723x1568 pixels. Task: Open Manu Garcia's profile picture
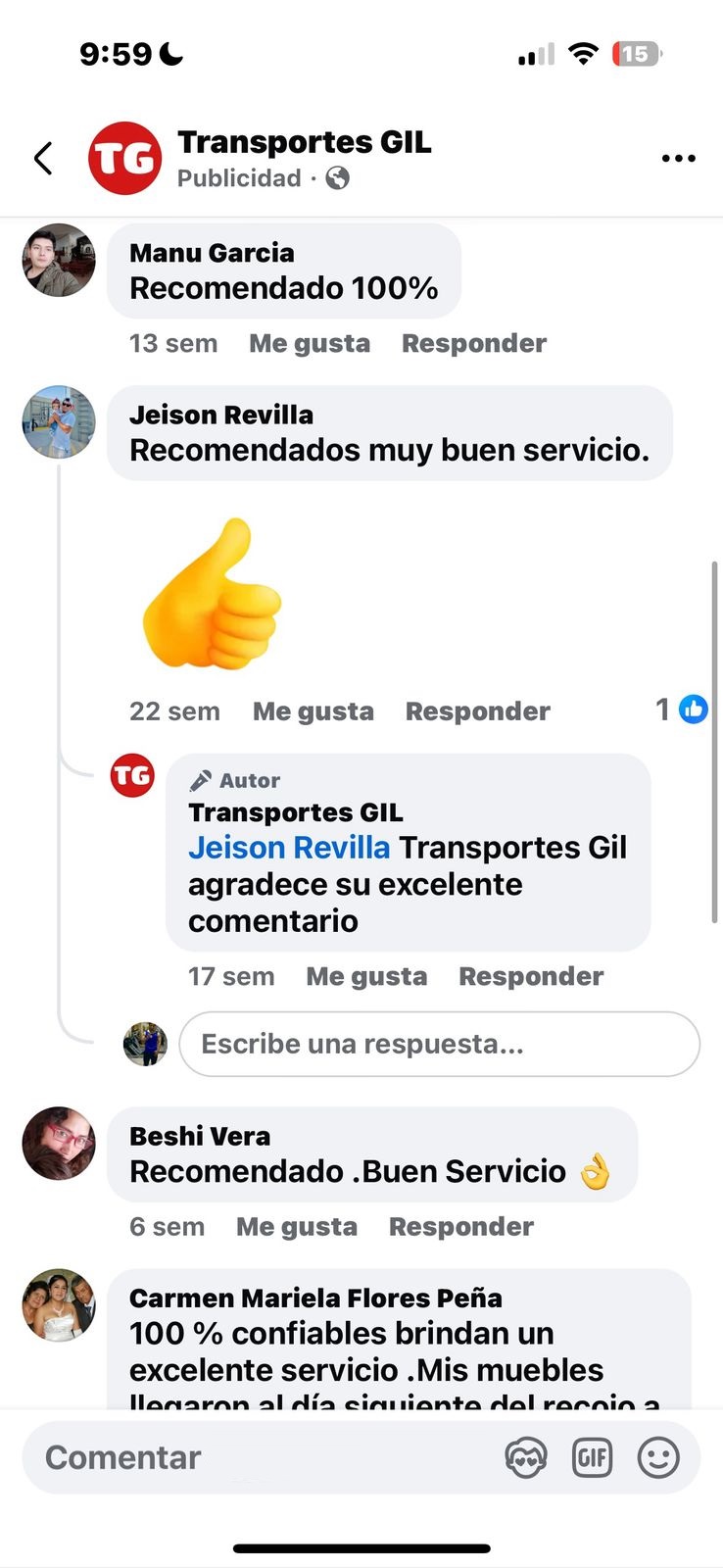59,261
